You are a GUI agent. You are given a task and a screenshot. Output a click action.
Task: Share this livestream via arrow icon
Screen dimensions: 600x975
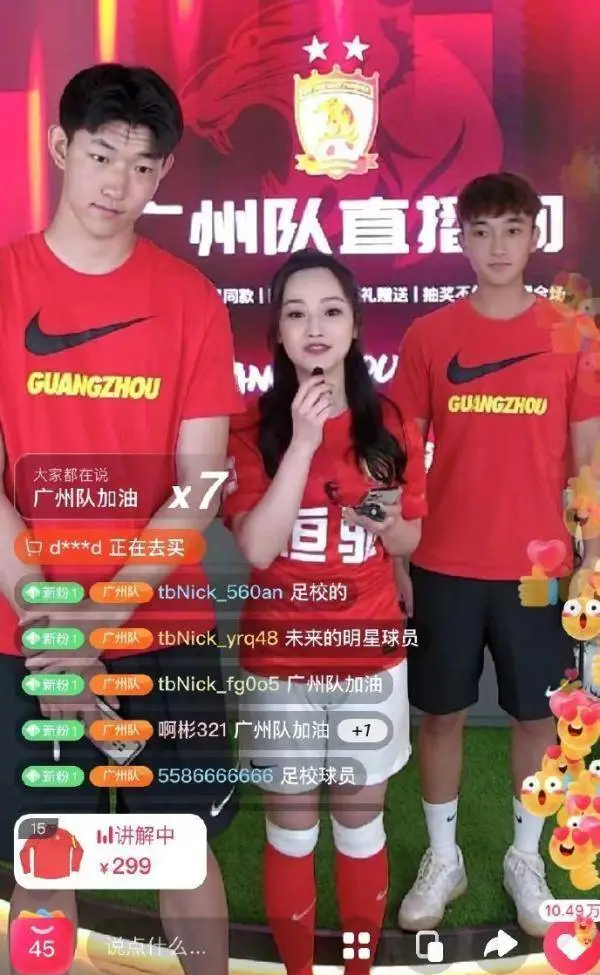(x=500, y=943)
